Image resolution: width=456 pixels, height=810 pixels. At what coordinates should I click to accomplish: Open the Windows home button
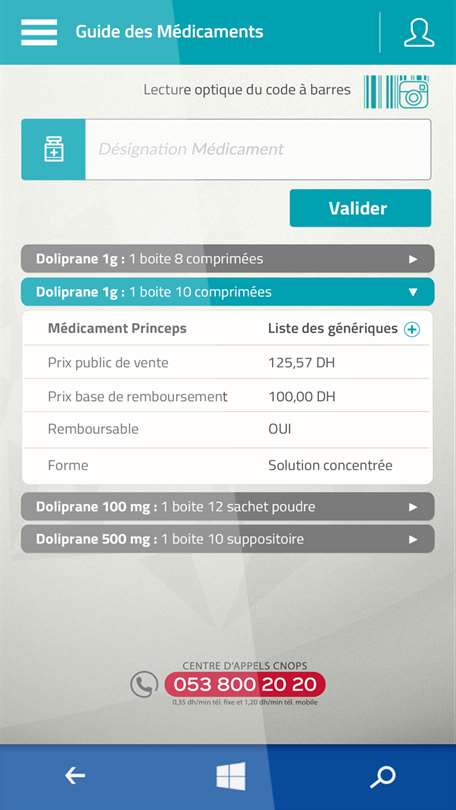tap(231, 776)
